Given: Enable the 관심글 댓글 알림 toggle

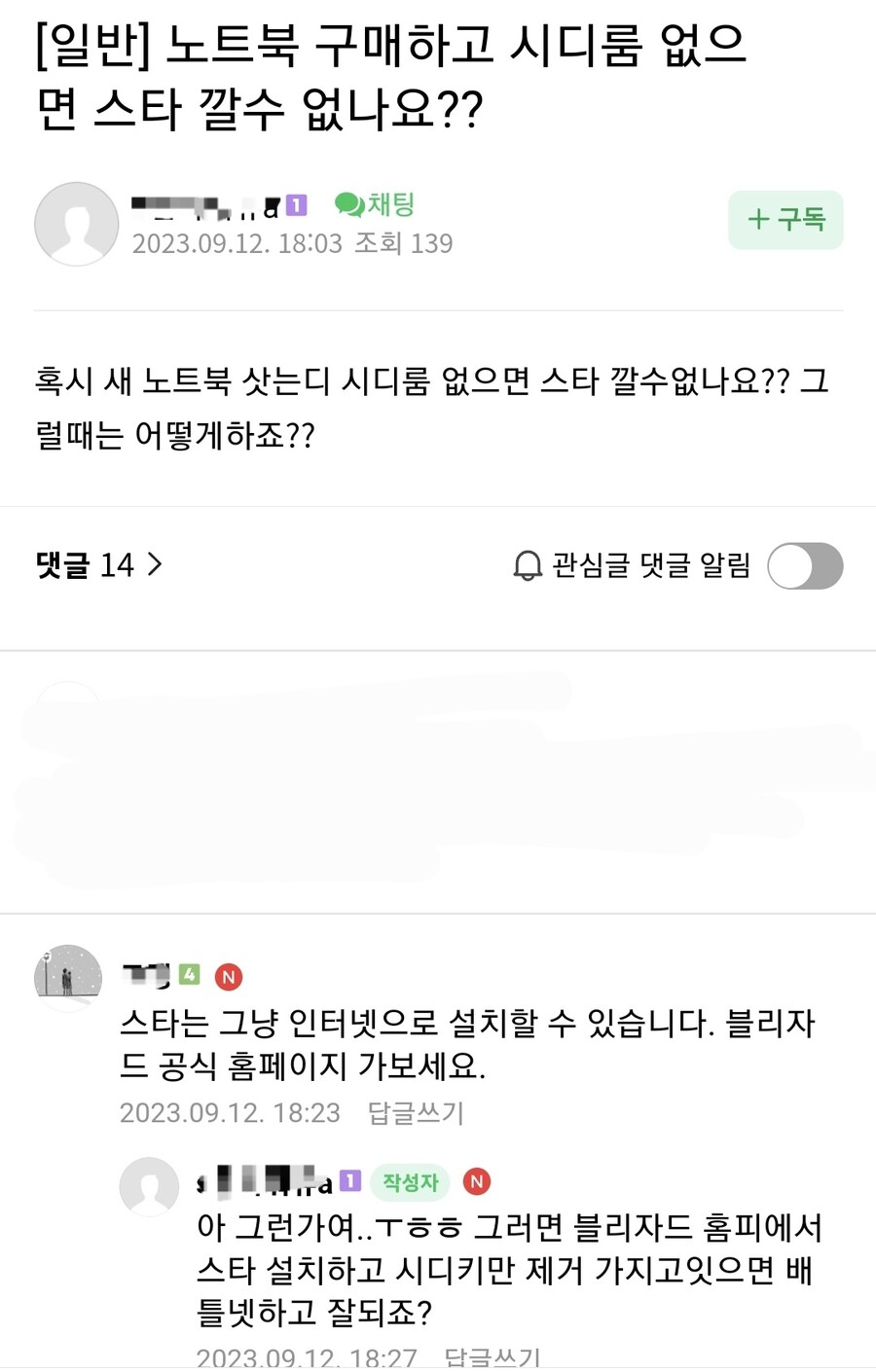Looking at the screenshot, I should [804, 565].
